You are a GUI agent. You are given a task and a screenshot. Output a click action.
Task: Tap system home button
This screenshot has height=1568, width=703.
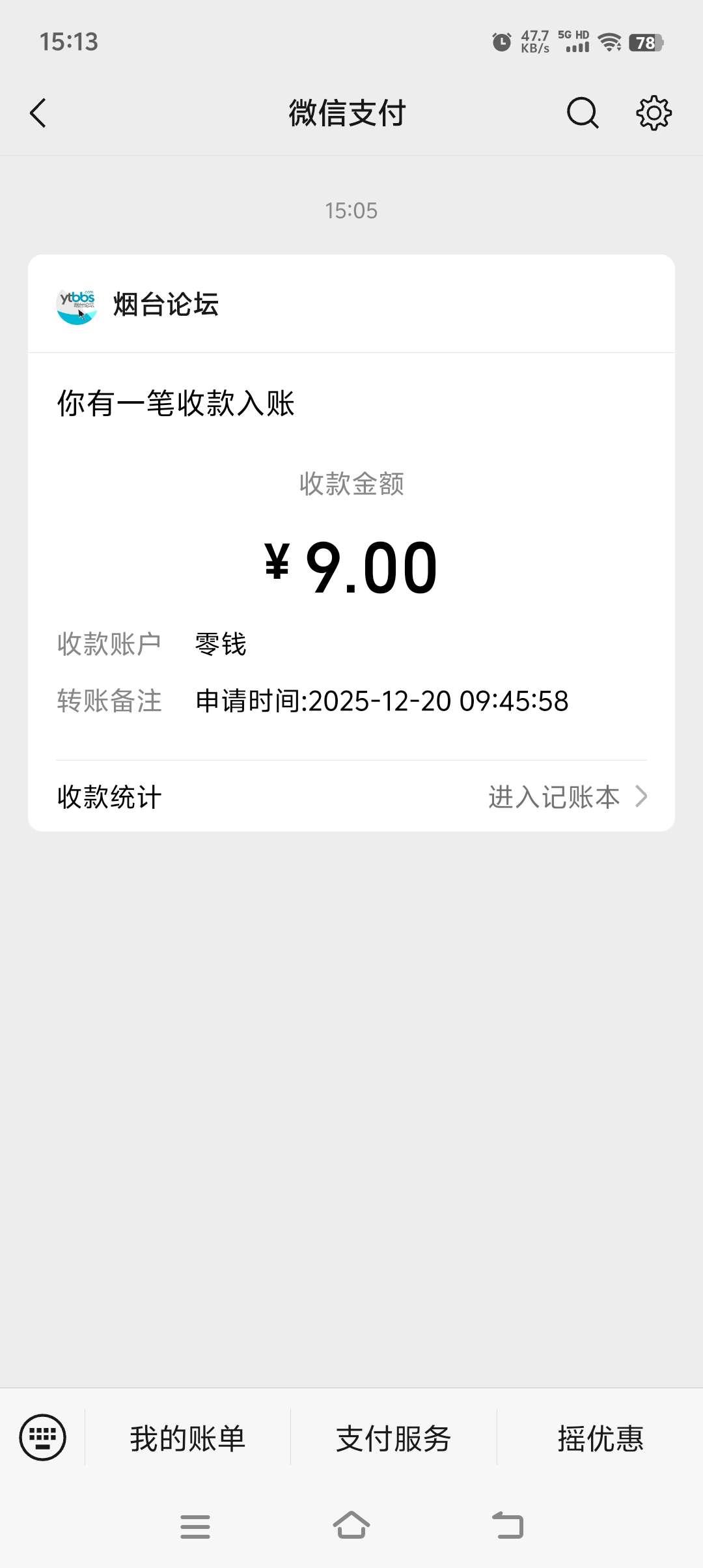(351, 1526)
